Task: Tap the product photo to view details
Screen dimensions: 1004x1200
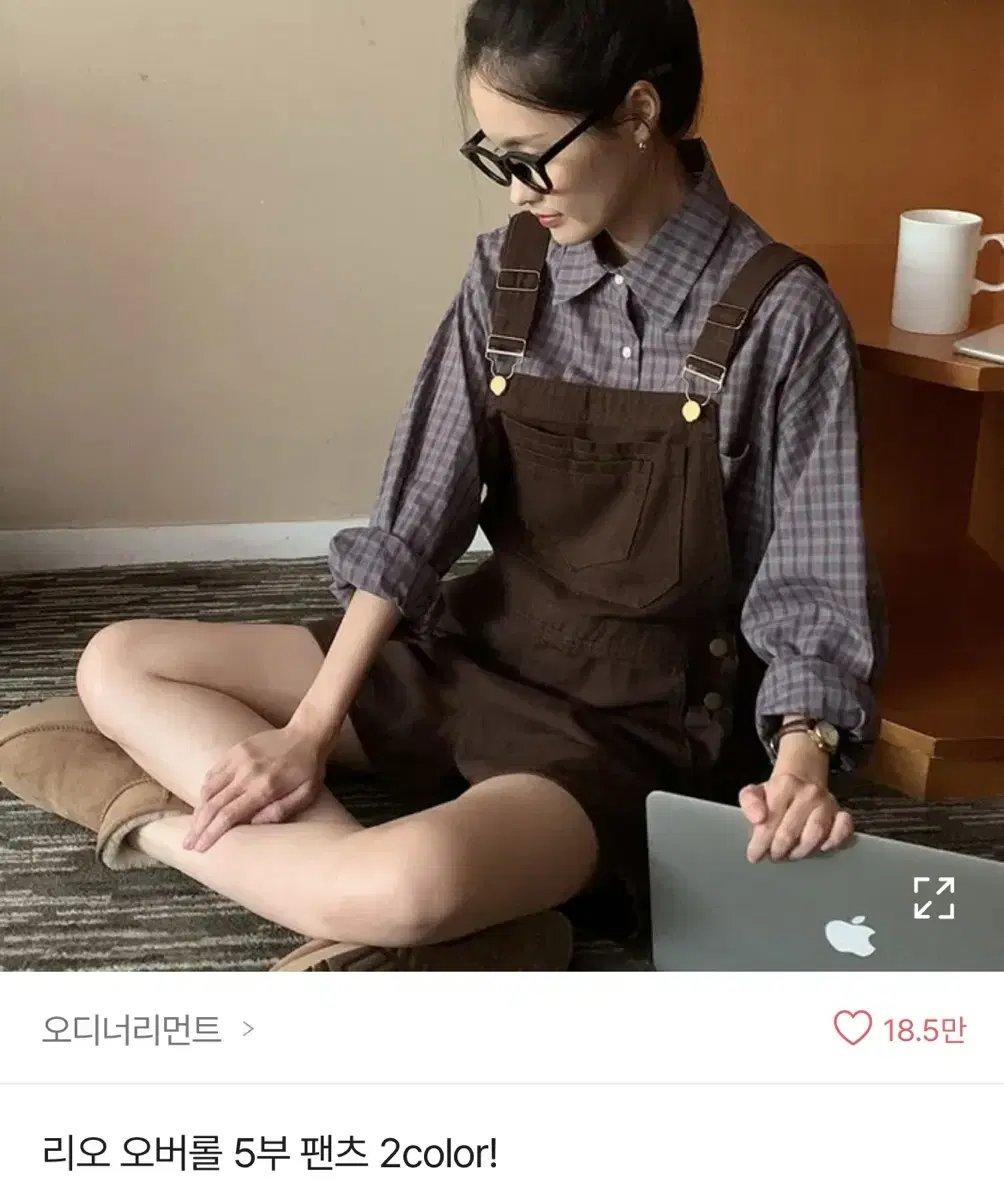Action: coord(500,490)
